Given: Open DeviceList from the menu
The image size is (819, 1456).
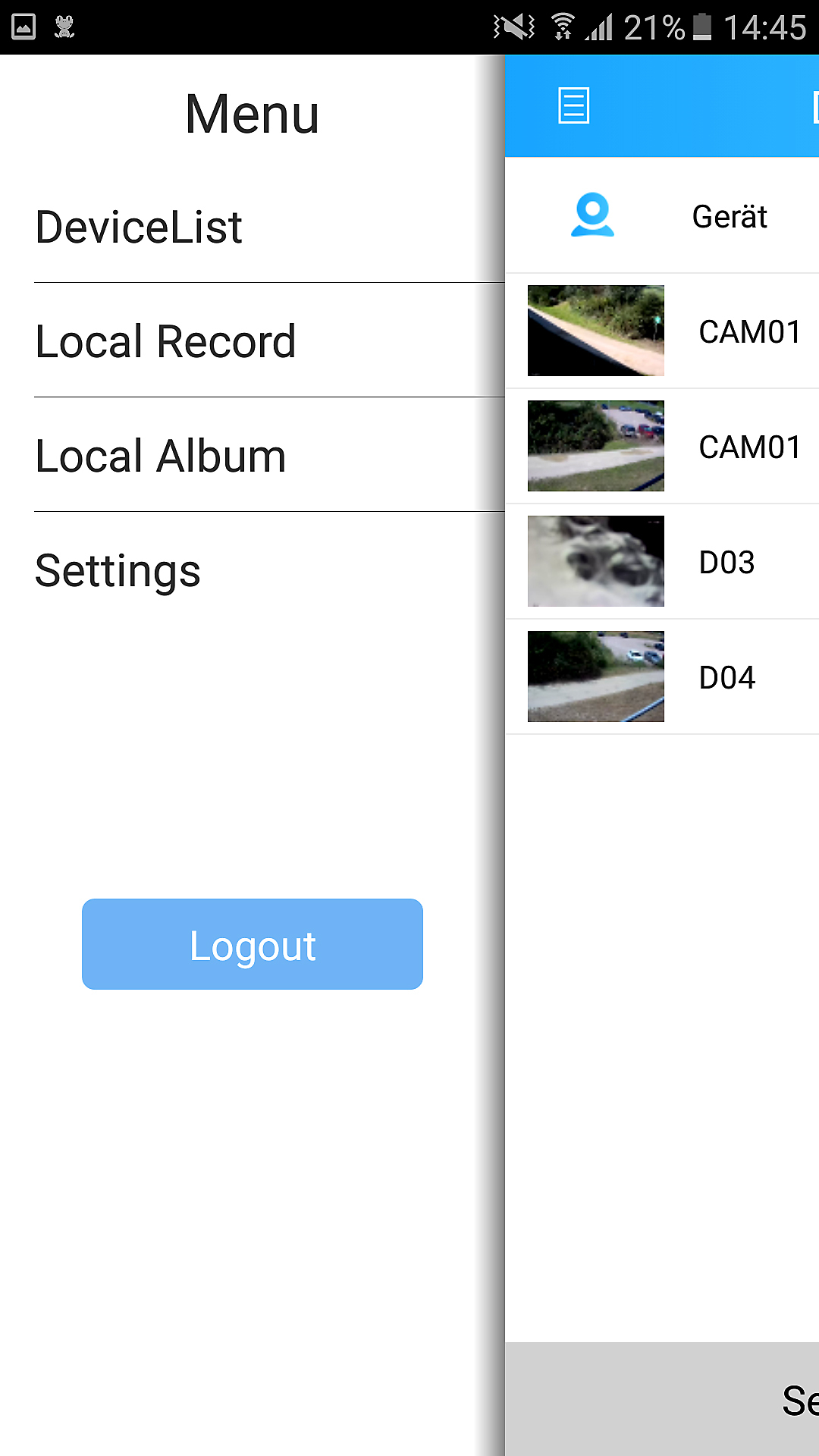Looking at the screenshot, I should (140, 227).
